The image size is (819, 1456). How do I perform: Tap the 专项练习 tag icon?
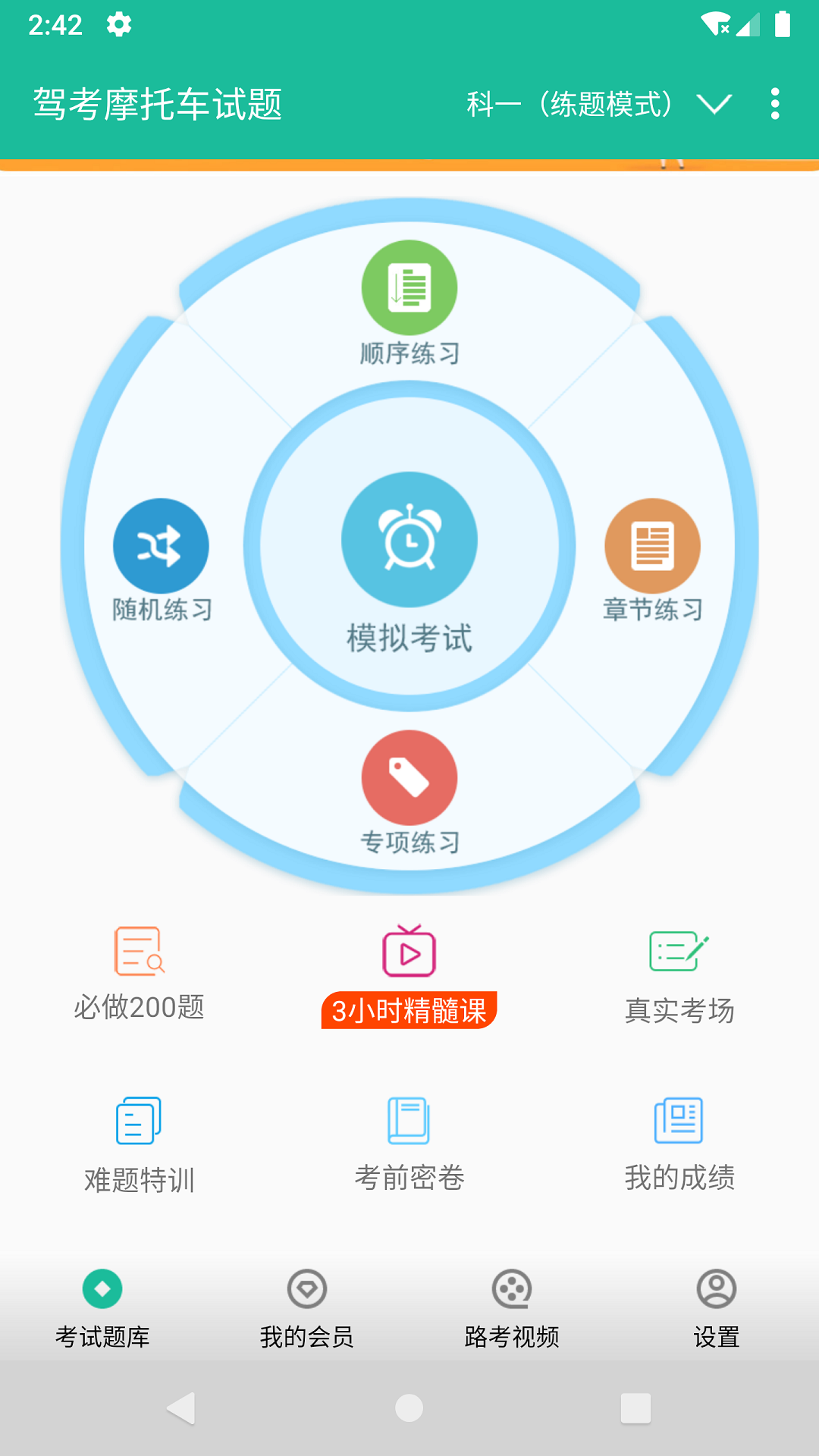pyautogui.click(x=409, y=777)
